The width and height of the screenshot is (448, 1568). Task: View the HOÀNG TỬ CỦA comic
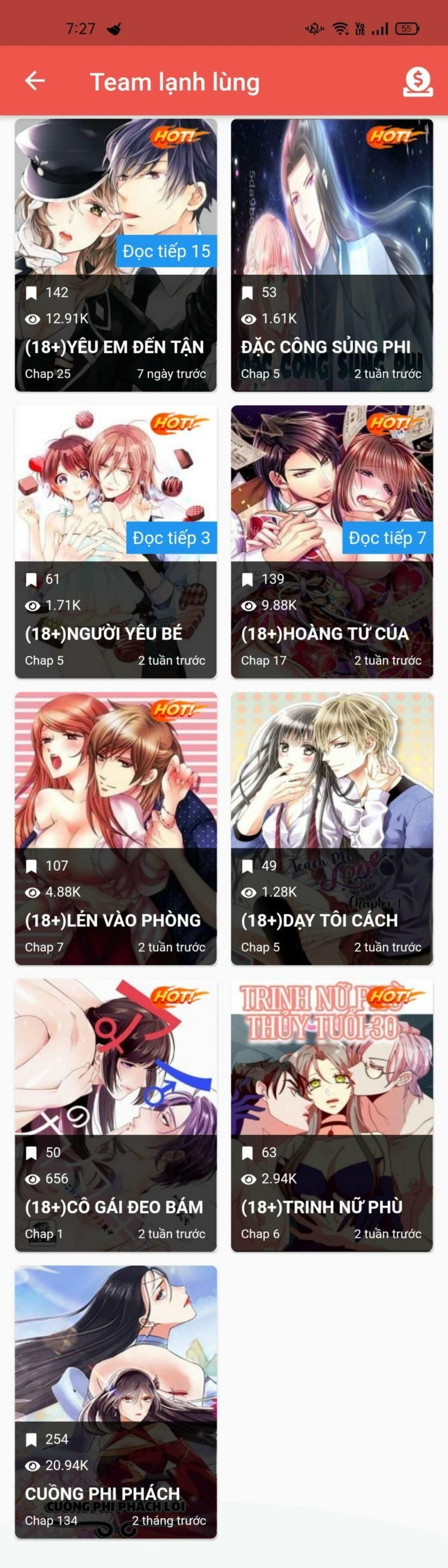coord(325,633)
